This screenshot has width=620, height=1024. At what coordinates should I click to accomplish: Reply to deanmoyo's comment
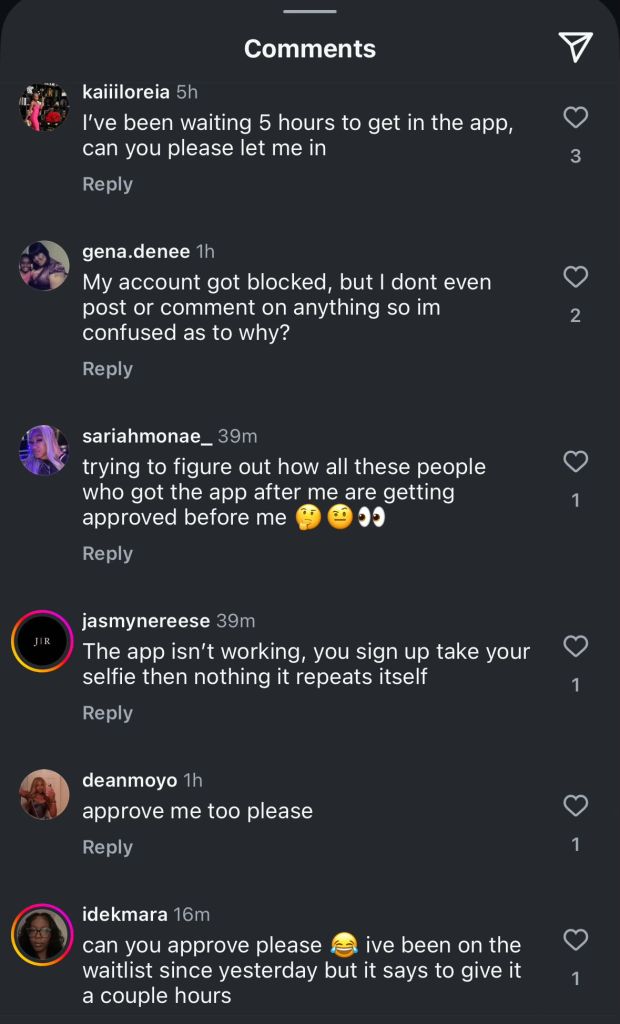pyautogui.click(x=107, y=847)
